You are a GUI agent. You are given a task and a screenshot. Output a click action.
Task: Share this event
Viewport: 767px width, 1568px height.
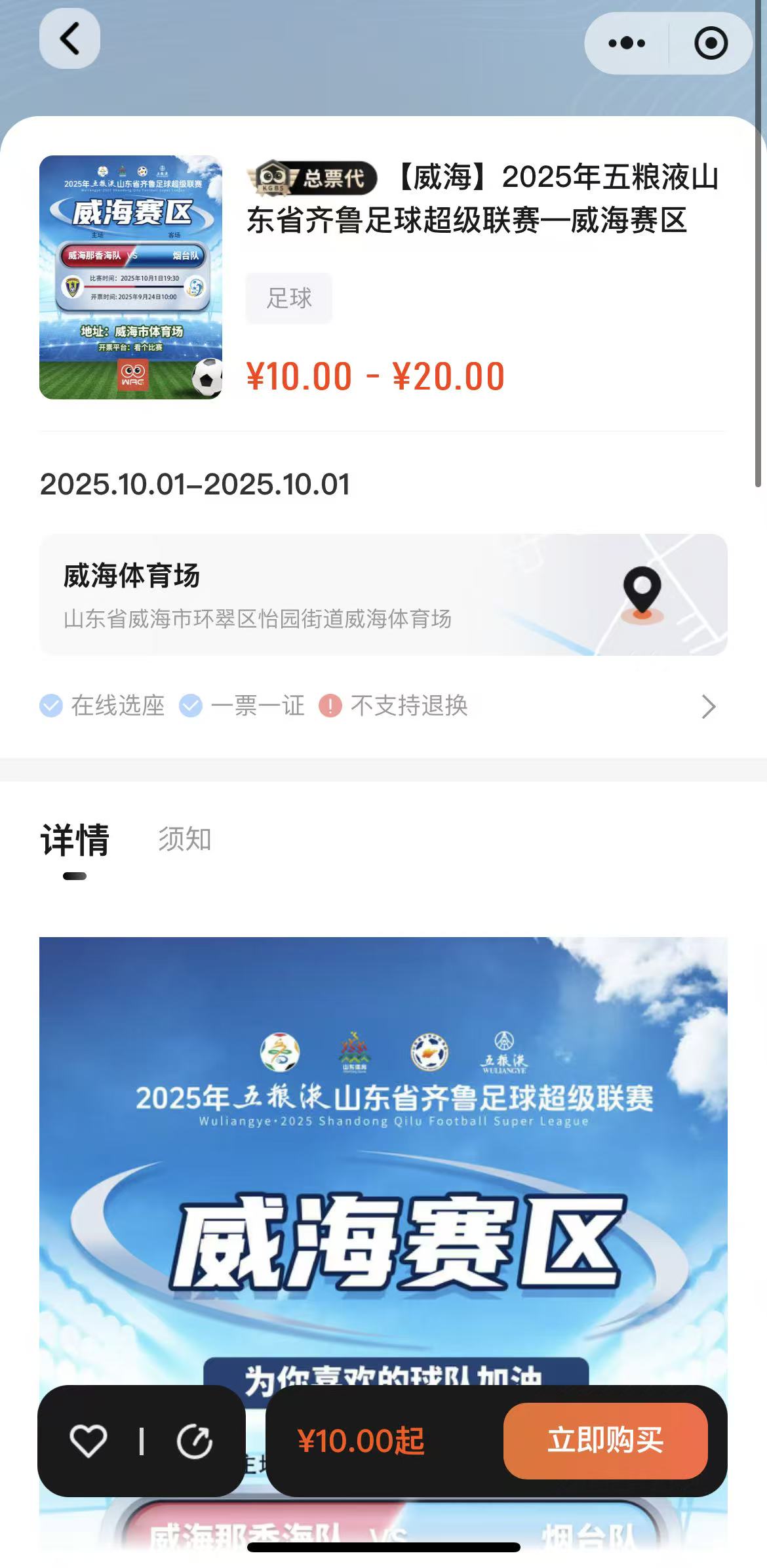(x=195, y=1441)
